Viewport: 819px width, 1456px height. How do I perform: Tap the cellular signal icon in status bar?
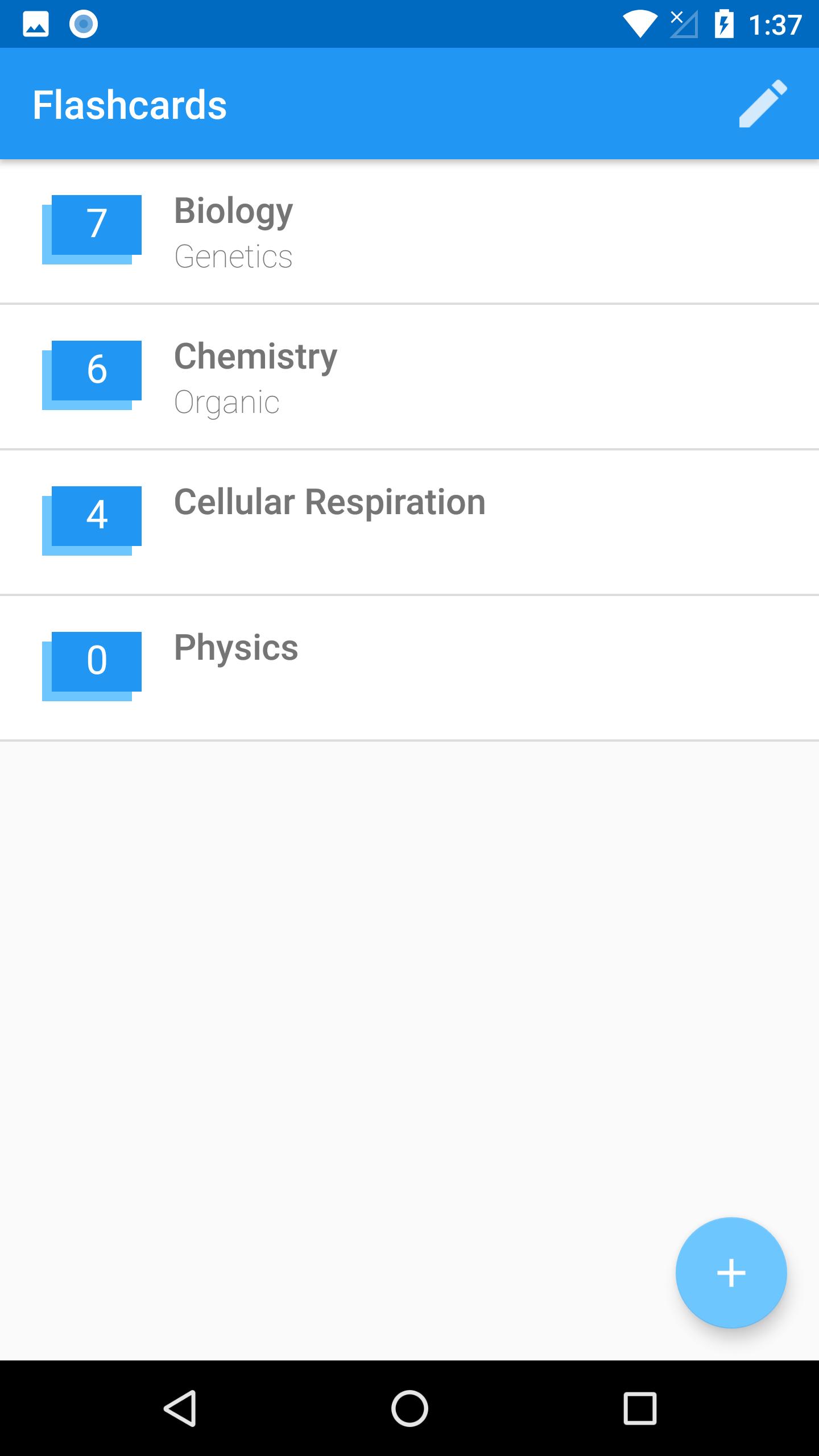click(x=683, y=23)
